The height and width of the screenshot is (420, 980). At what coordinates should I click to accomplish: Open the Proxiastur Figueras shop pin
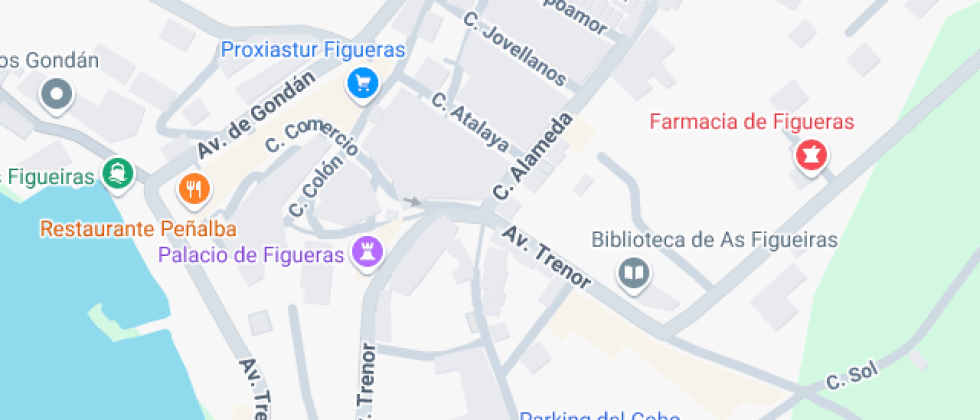click(362, 82)
